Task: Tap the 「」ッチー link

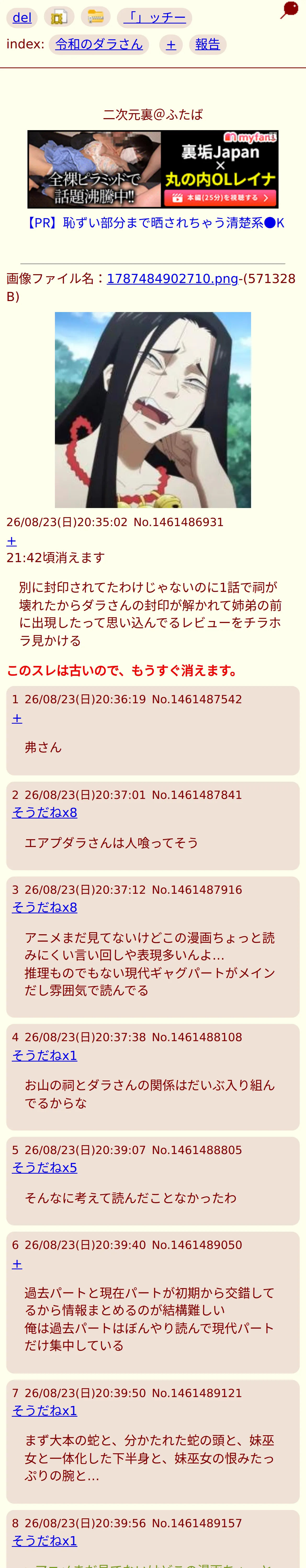Action: [154, 18]
